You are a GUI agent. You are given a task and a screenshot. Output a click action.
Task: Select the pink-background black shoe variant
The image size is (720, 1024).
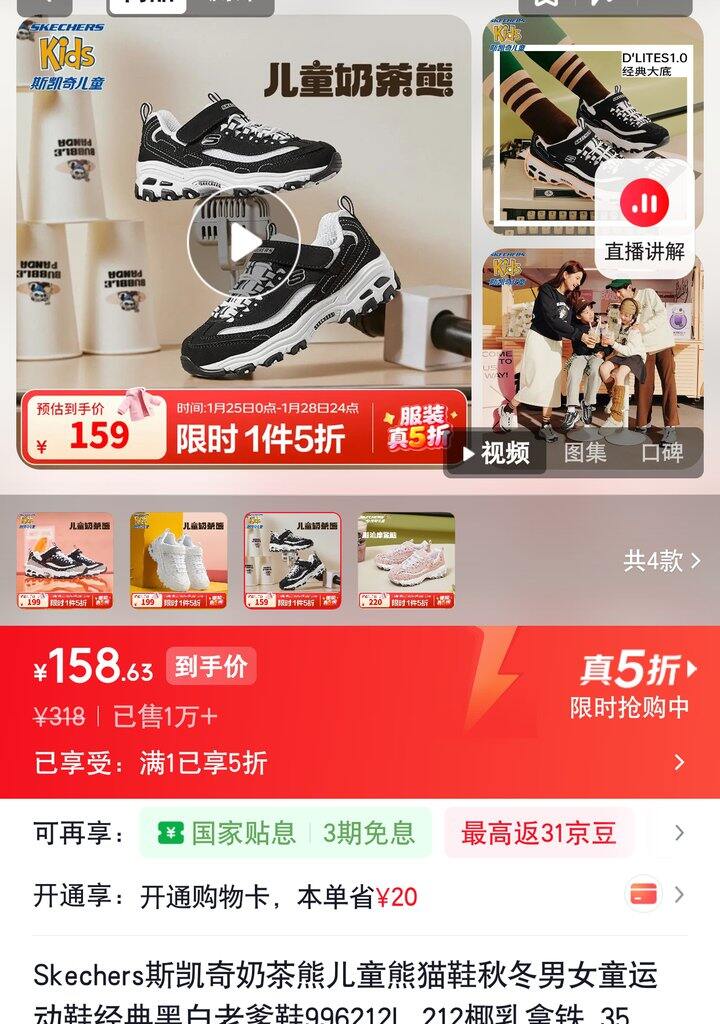65,561
